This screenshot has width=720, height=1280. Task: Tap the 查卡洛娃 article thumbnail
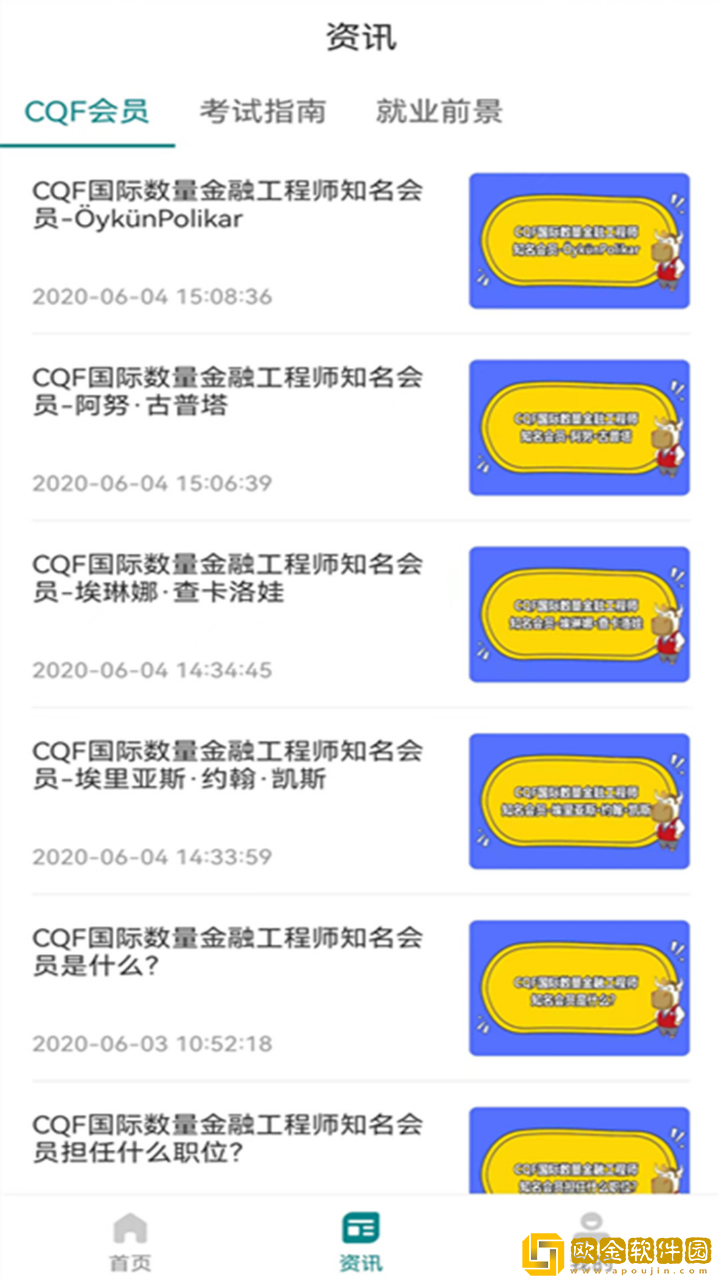click(x=578, y=614)
